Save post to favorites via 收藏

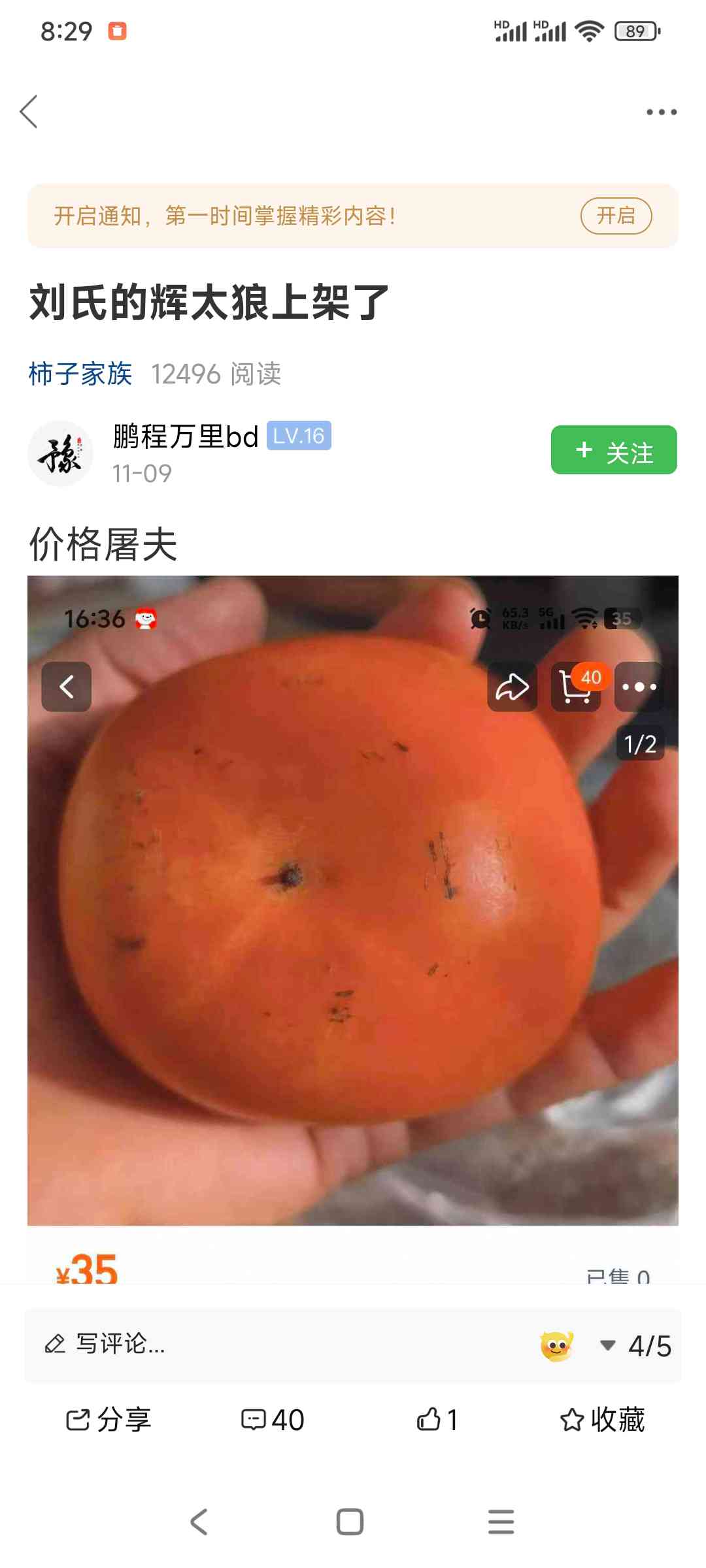click(x=602, y=1420)
